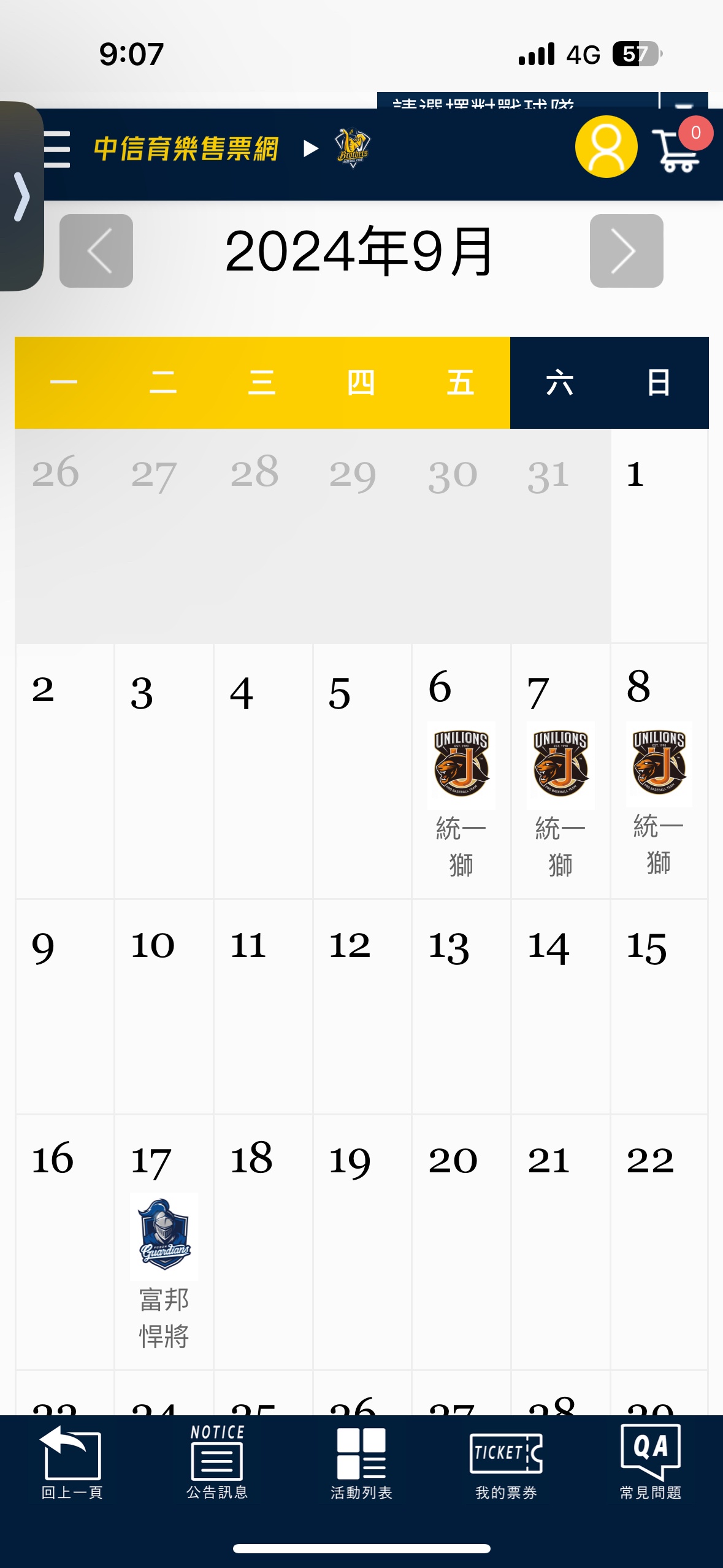723x1568 pixels.
Task: Open the September 17 Fubon Guardians game
Action: pos(164,1236)
